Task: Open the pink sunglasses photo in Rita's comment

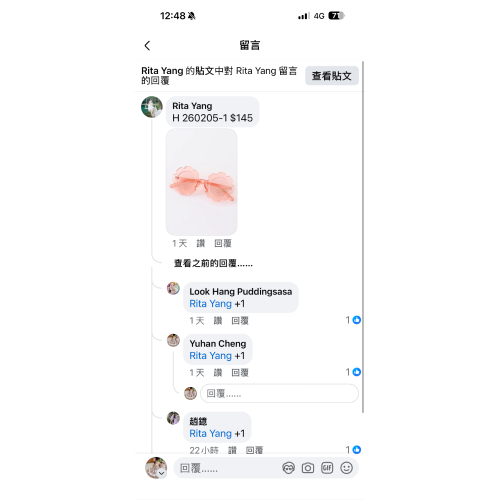Action: coord(202,182)
